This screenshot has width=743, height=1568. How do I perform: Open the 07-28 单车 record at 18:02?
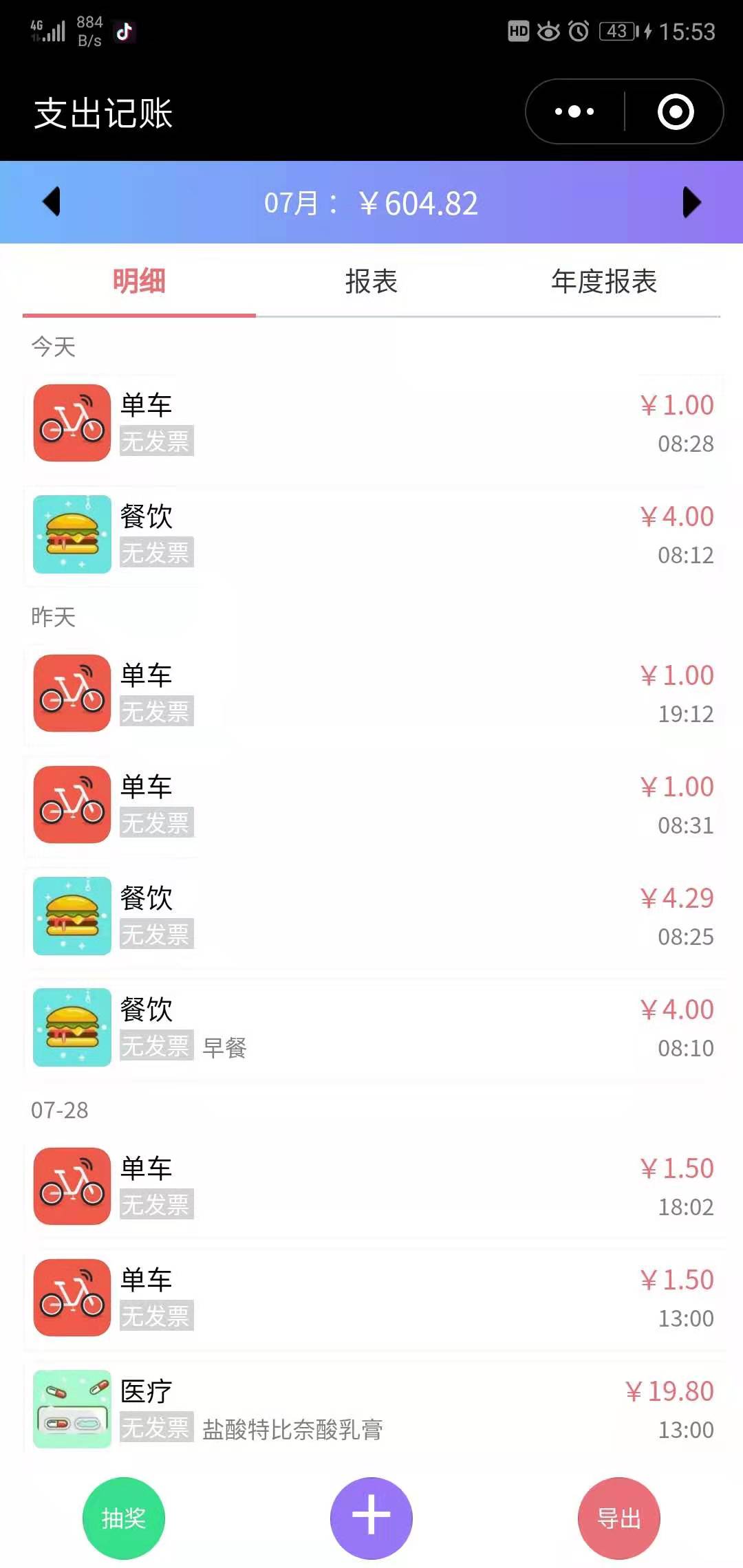pyautogui.click(x=374, y=1186)
